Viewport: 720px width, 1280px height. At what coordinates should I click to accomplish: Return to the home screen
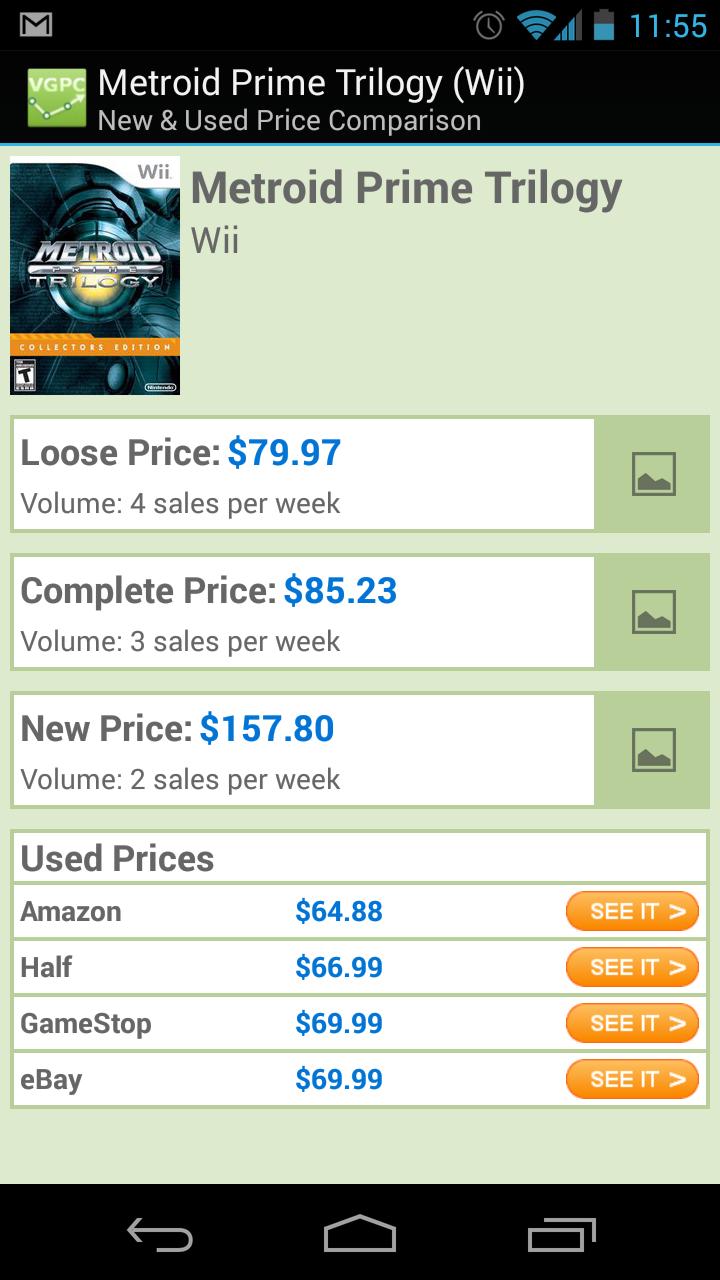point(360,1233)
